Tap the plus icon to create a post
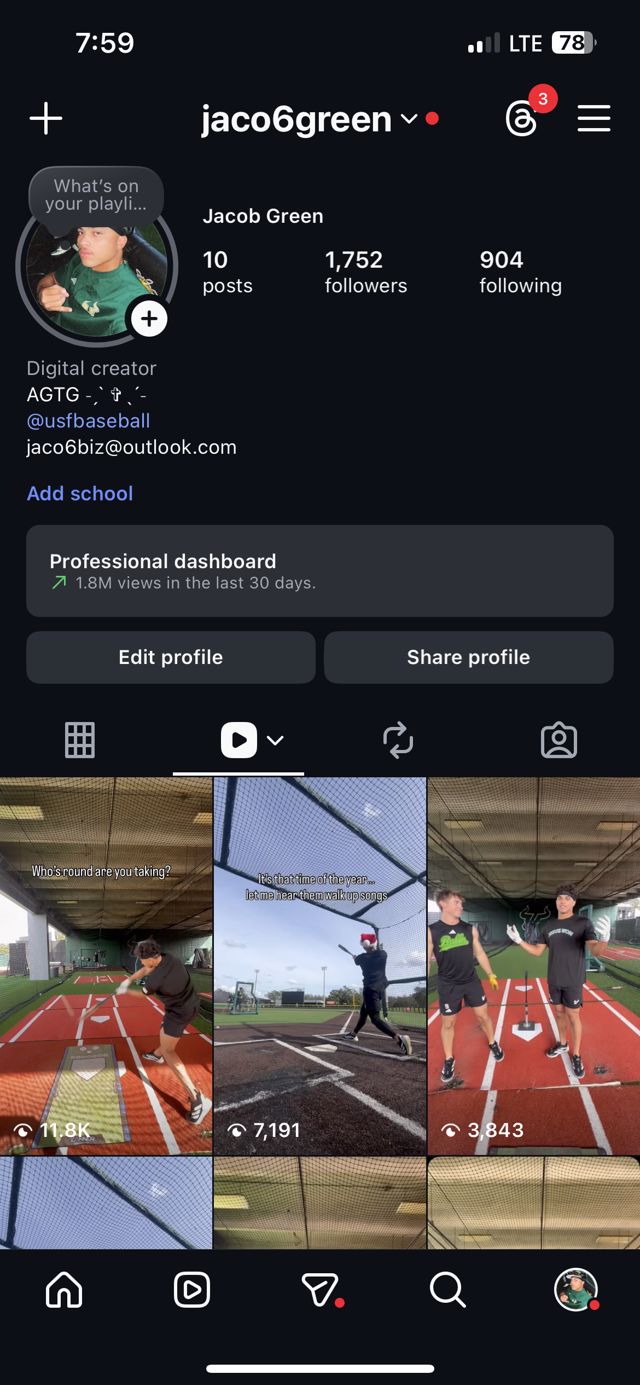 46,119
